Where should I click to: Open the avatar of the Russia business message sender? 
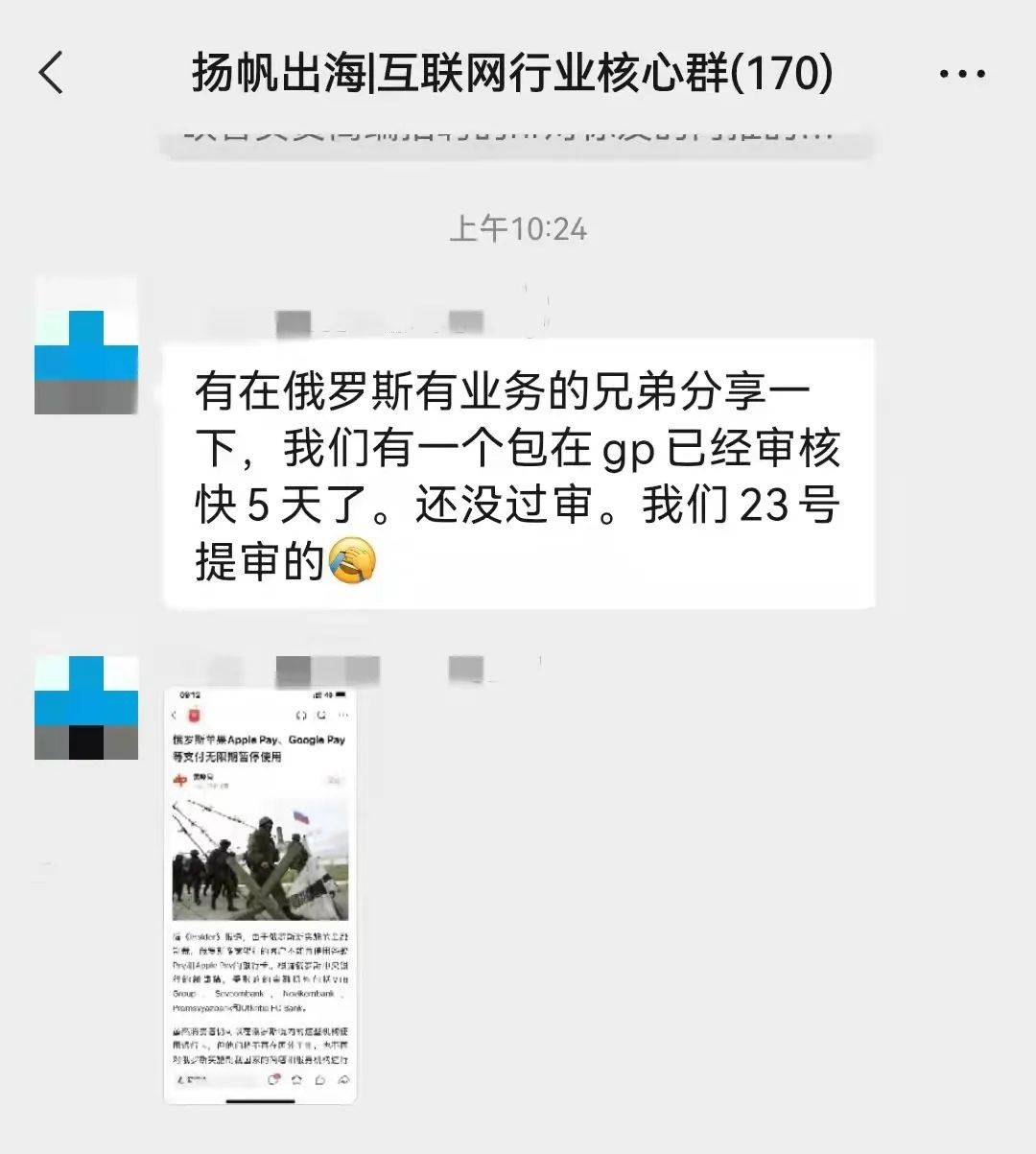[86, 346]
